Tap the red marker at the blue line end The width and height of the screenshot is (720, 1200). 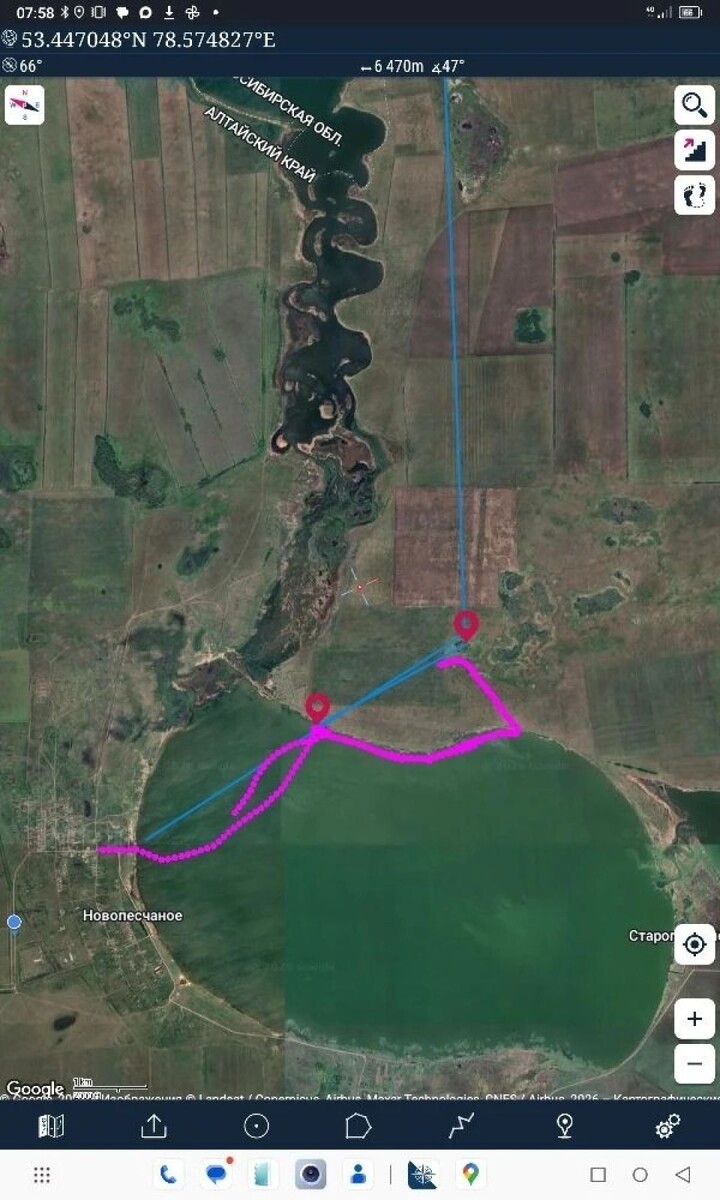(x=465, y=626)
